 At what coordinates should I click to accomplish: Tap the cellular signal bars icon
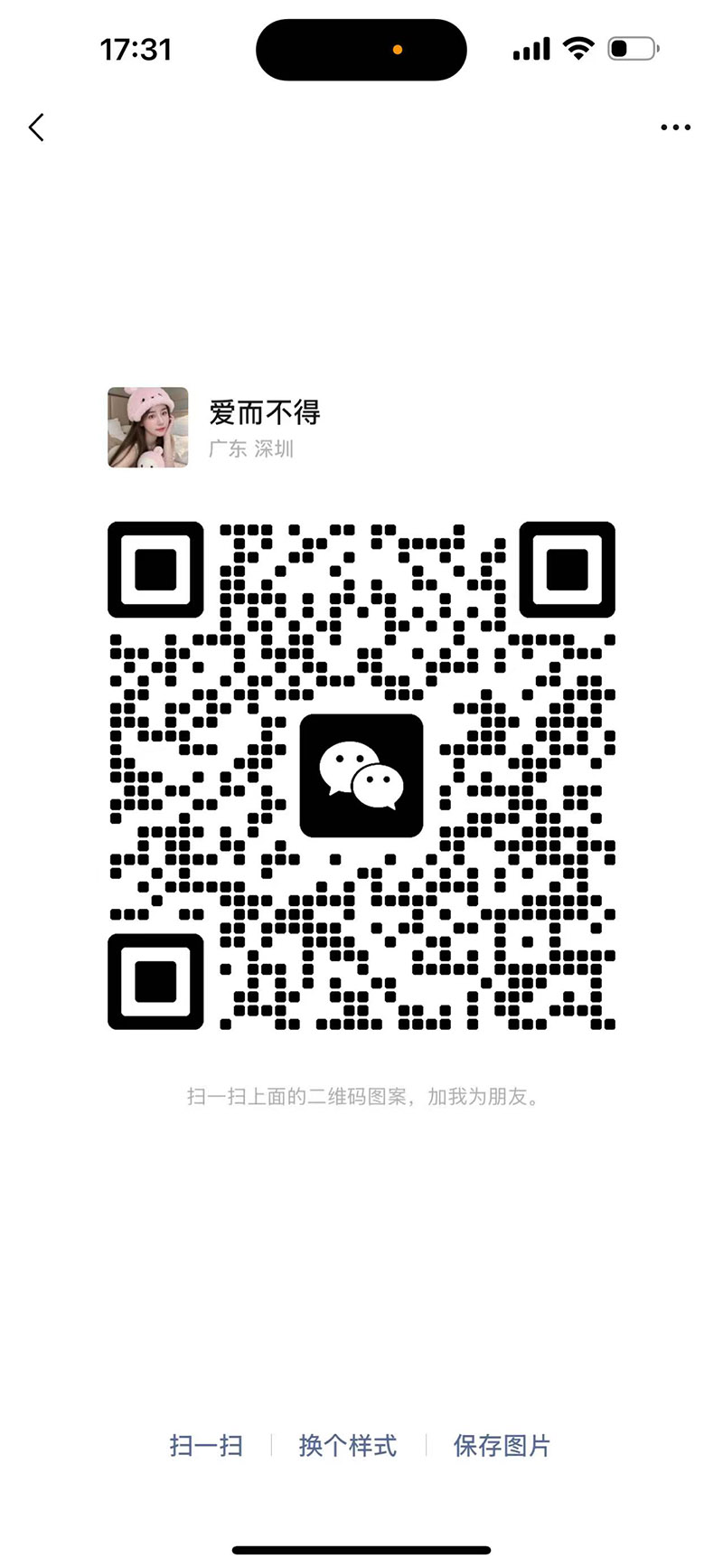(x=531, y=49)
